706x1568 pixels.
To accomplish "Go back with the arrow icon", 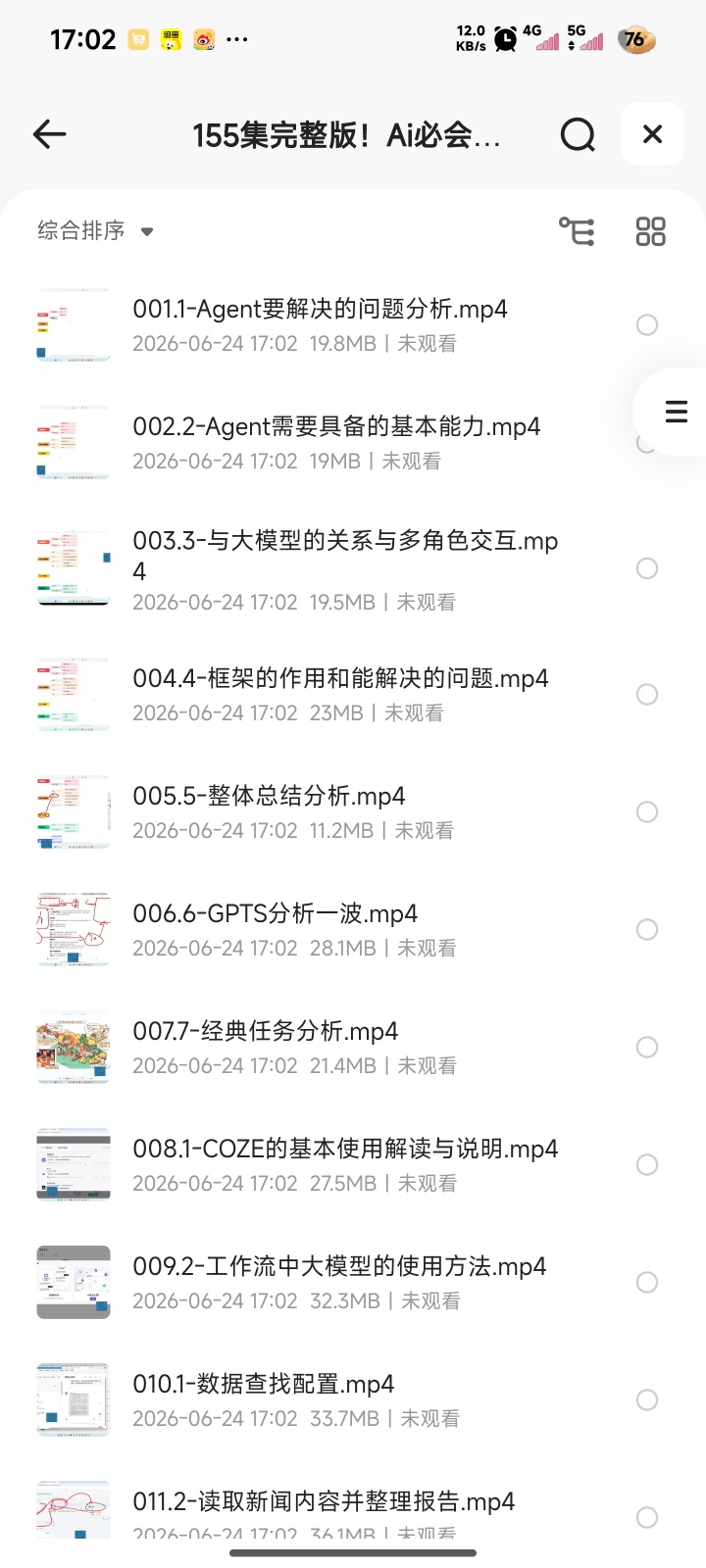I will pos(49,134).
